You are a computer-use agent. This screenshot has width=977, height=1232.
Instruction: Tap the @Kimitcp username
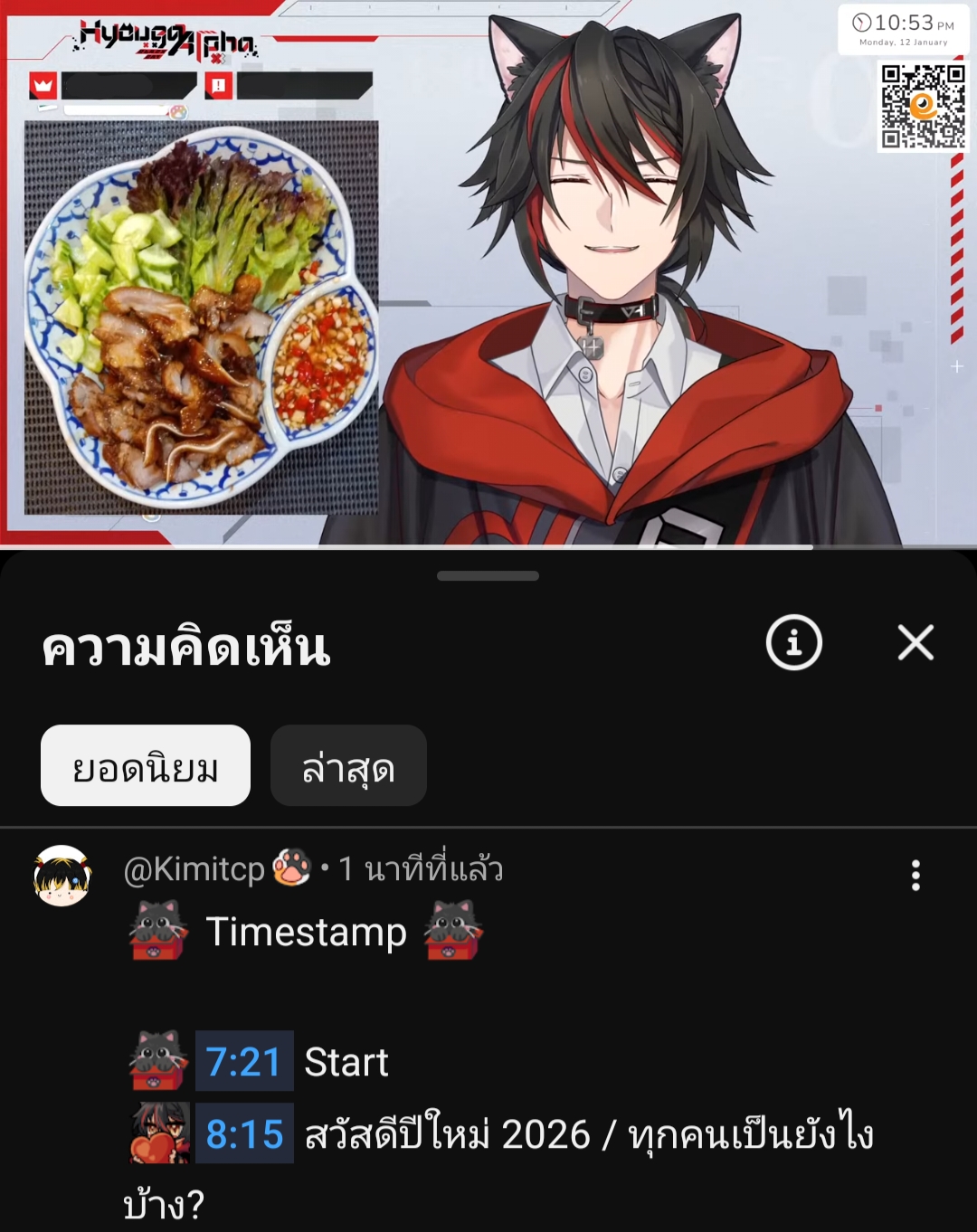(x=194, y=868)
